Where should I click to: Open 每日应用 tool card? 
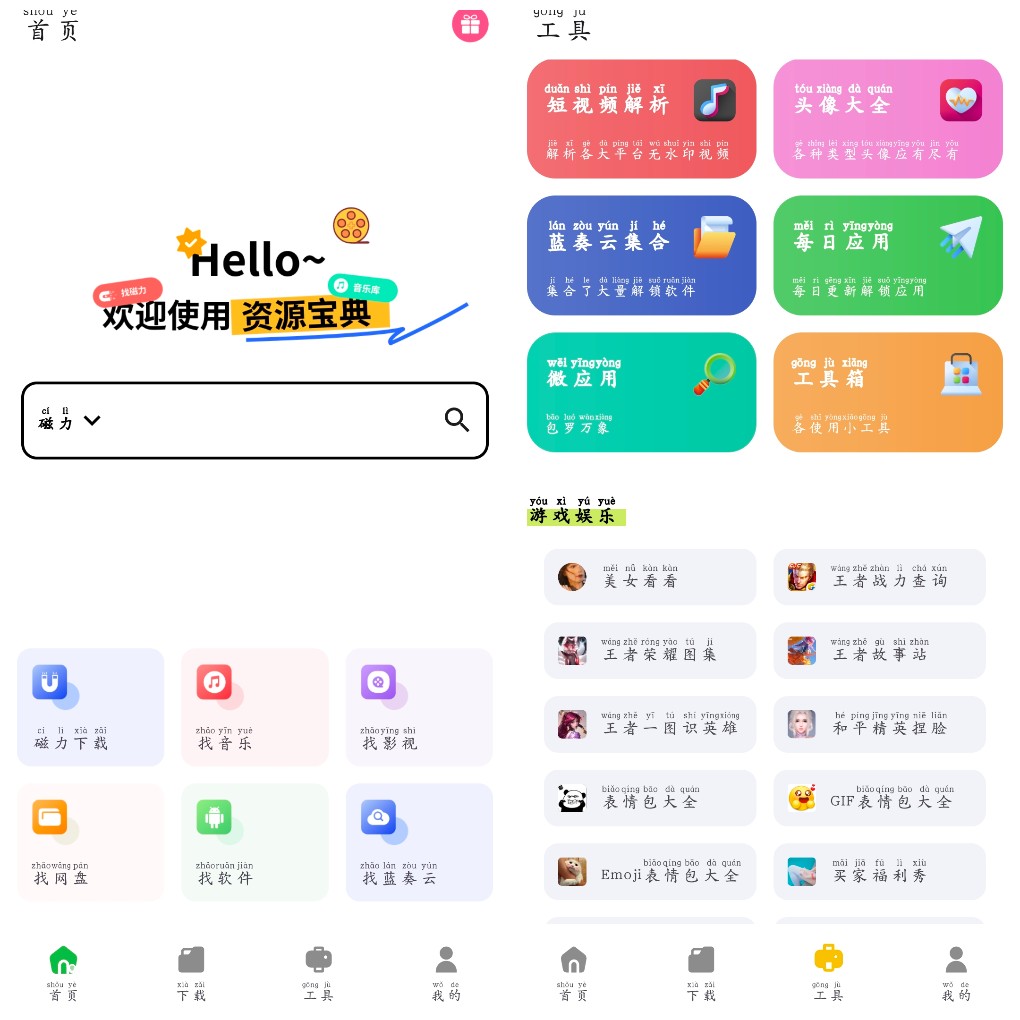(x=887, y=255)
